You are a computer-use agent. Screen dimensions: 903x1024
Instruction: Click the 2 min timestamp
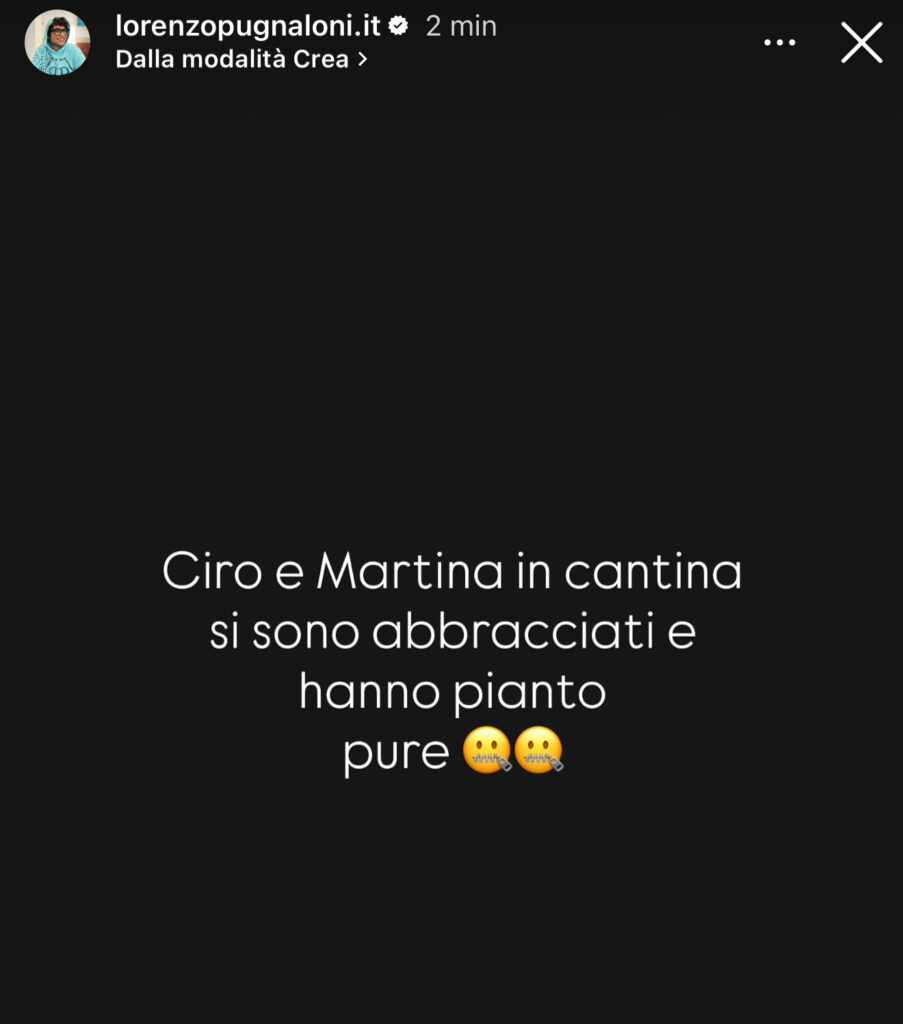point(460,26)
